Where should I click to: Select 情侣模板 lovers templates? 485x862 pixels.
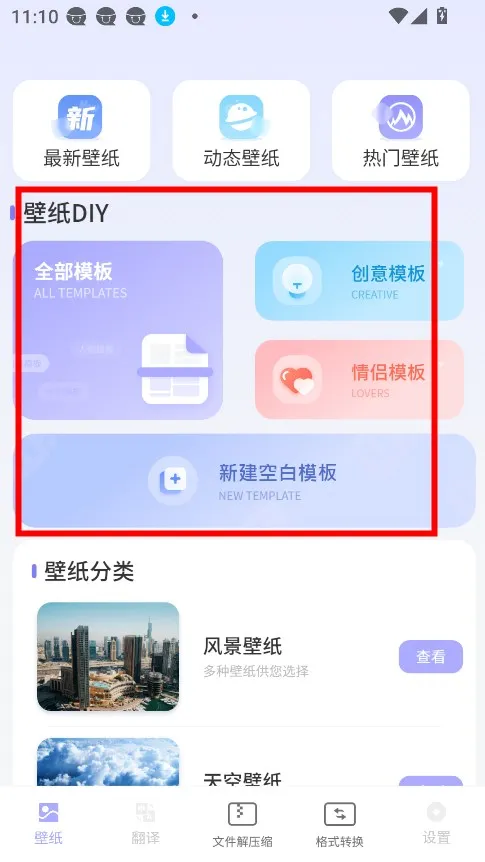(x=359, y=379)
